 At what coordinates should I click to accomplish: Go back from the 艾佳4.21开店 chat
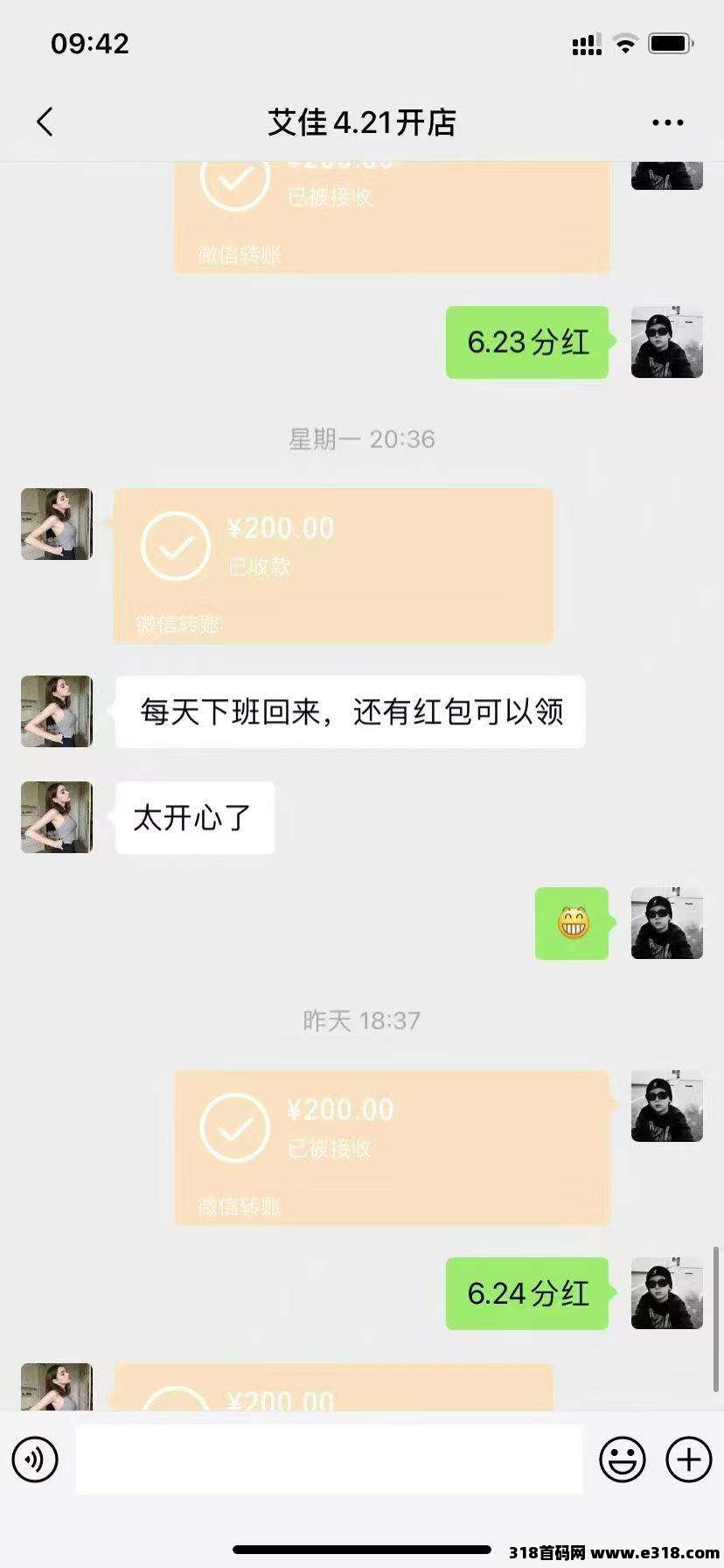point(45,122)
